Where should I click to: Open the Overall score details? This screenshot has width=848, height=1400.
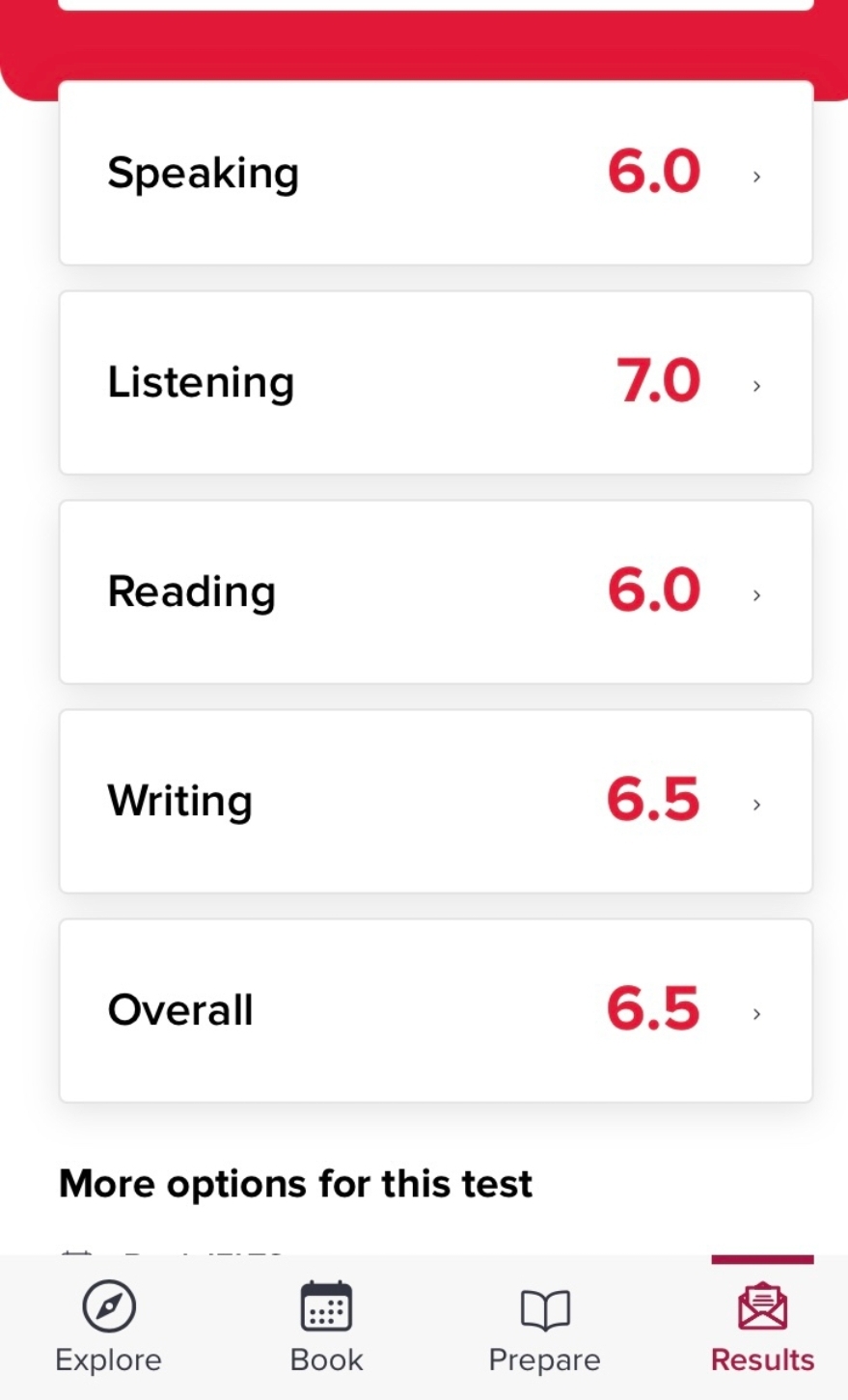coord(435,1010)
